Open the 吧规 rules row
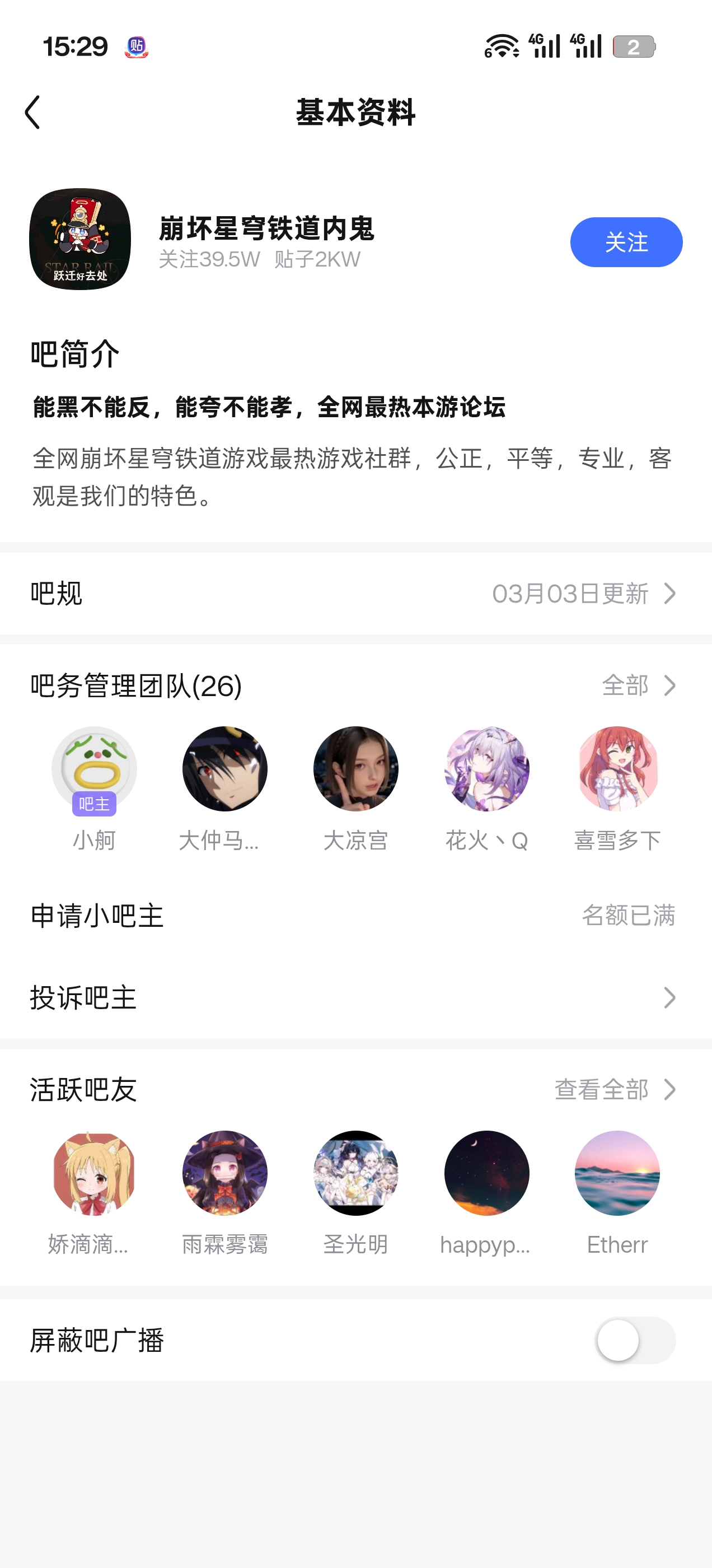The image size is (712, 1568). pyautogui.click(x=356, y=594)
